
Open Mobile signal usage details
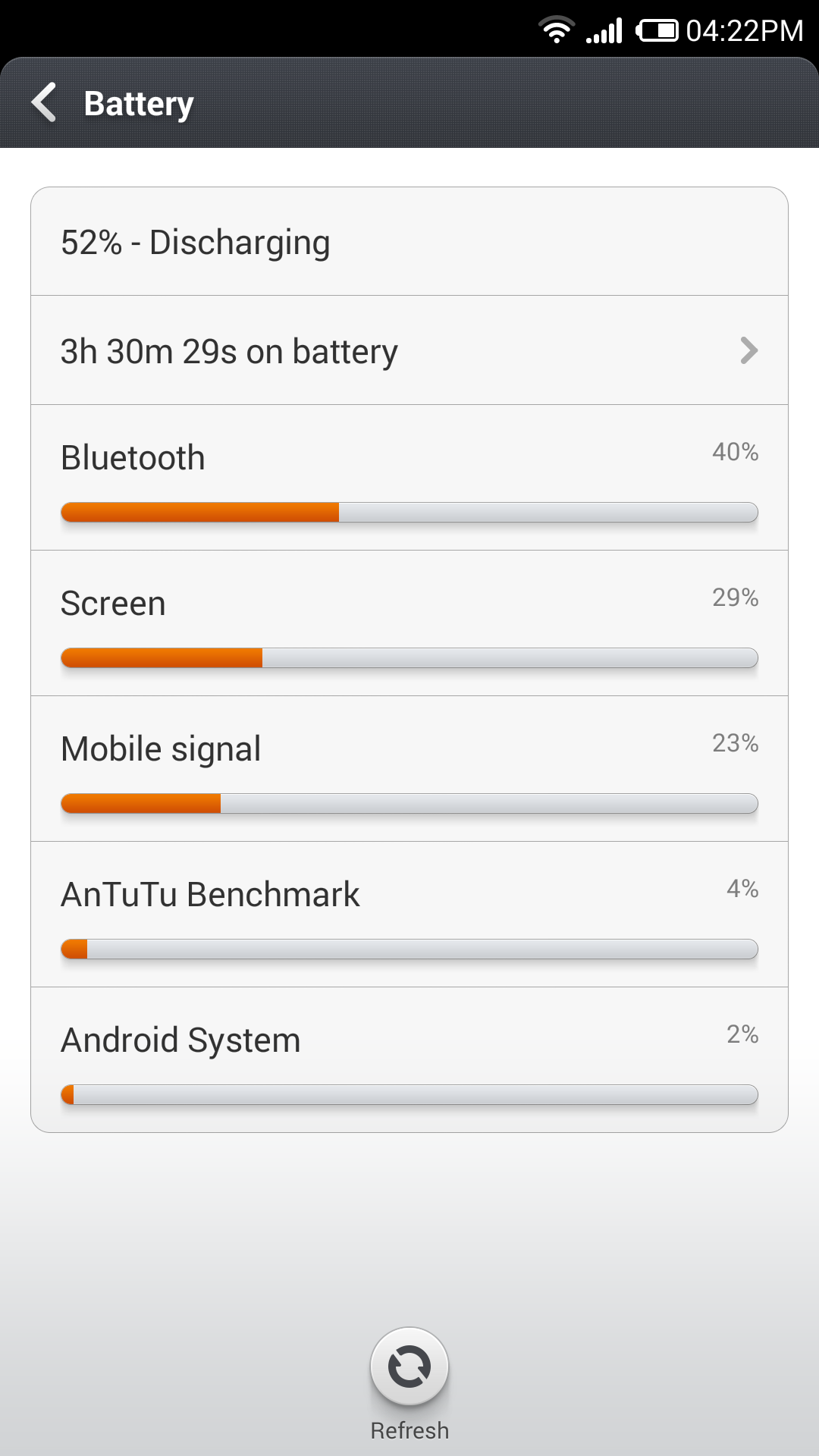coord(409,769)
